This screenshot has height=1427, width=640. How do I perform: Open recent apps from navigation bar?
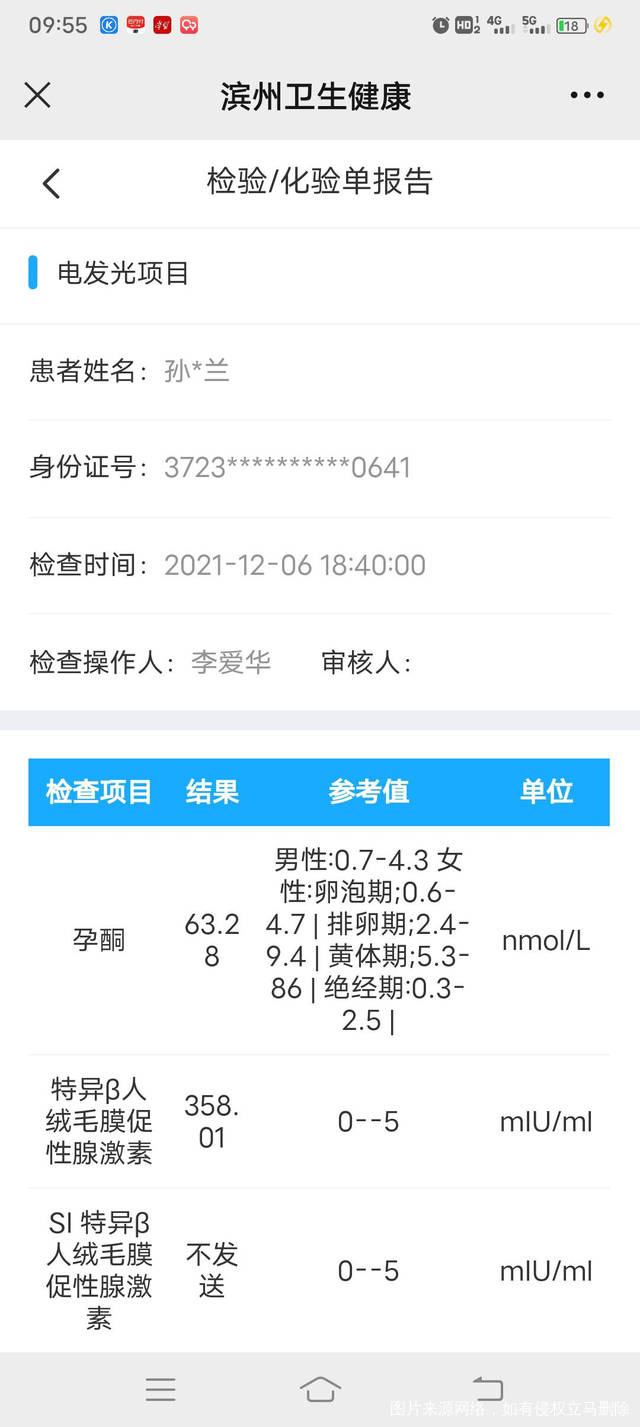tap(160, 1389)
